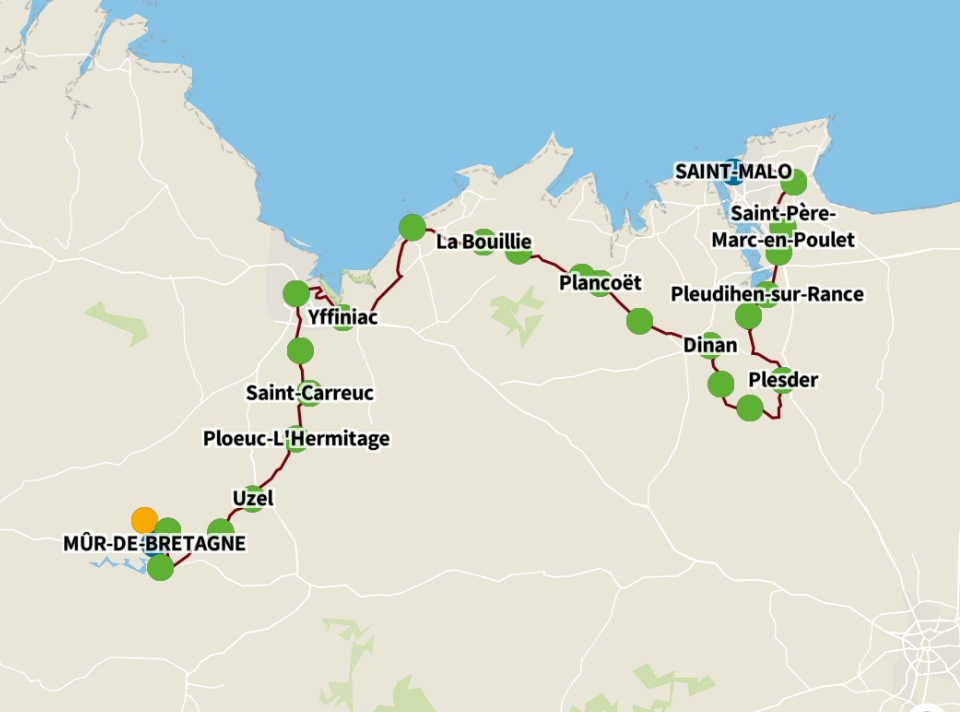
Task: Tap the green marker at Plesder
Action: [783, 380]
